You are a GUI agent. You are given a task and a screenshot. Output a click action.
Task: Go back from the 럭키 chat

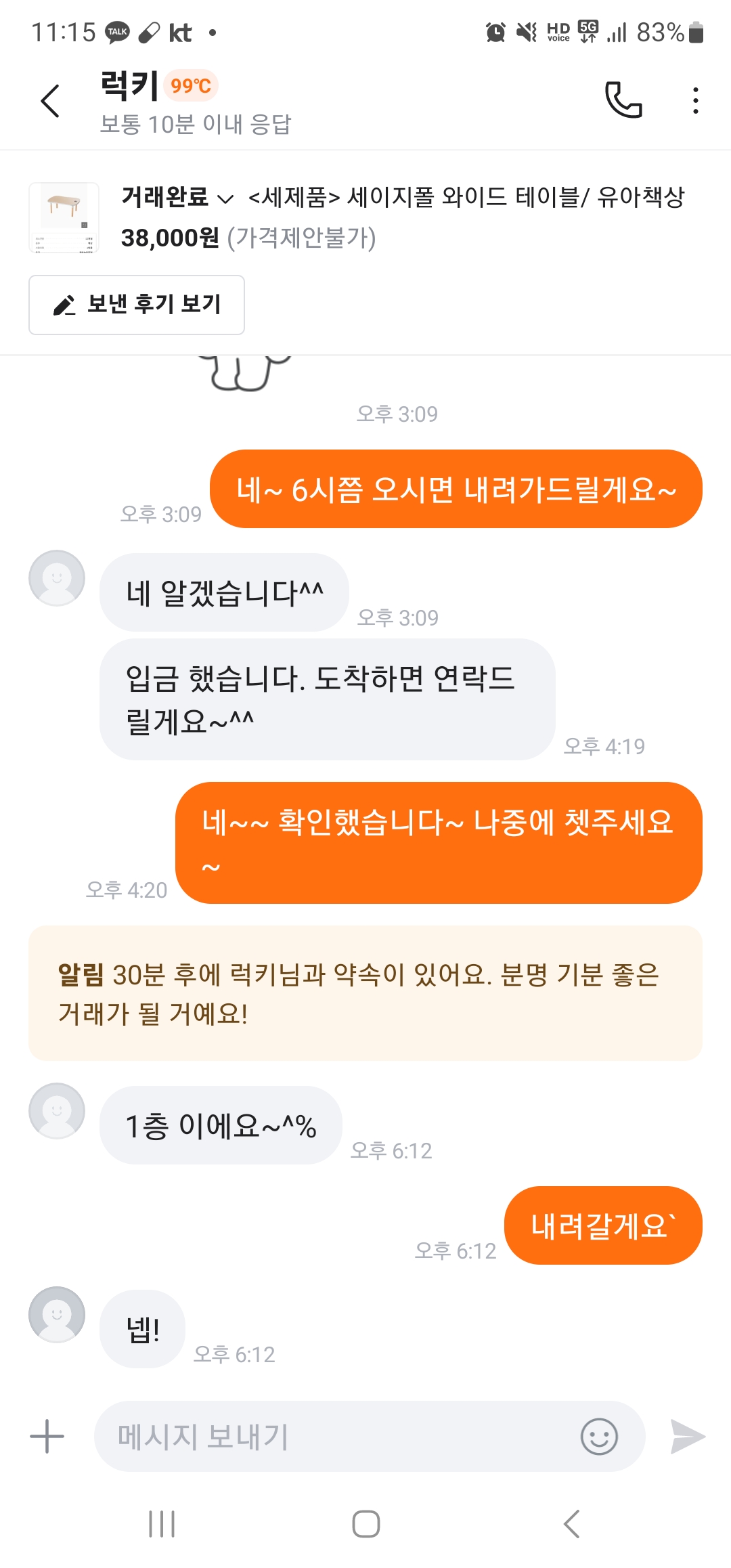[x=50, y=102]
